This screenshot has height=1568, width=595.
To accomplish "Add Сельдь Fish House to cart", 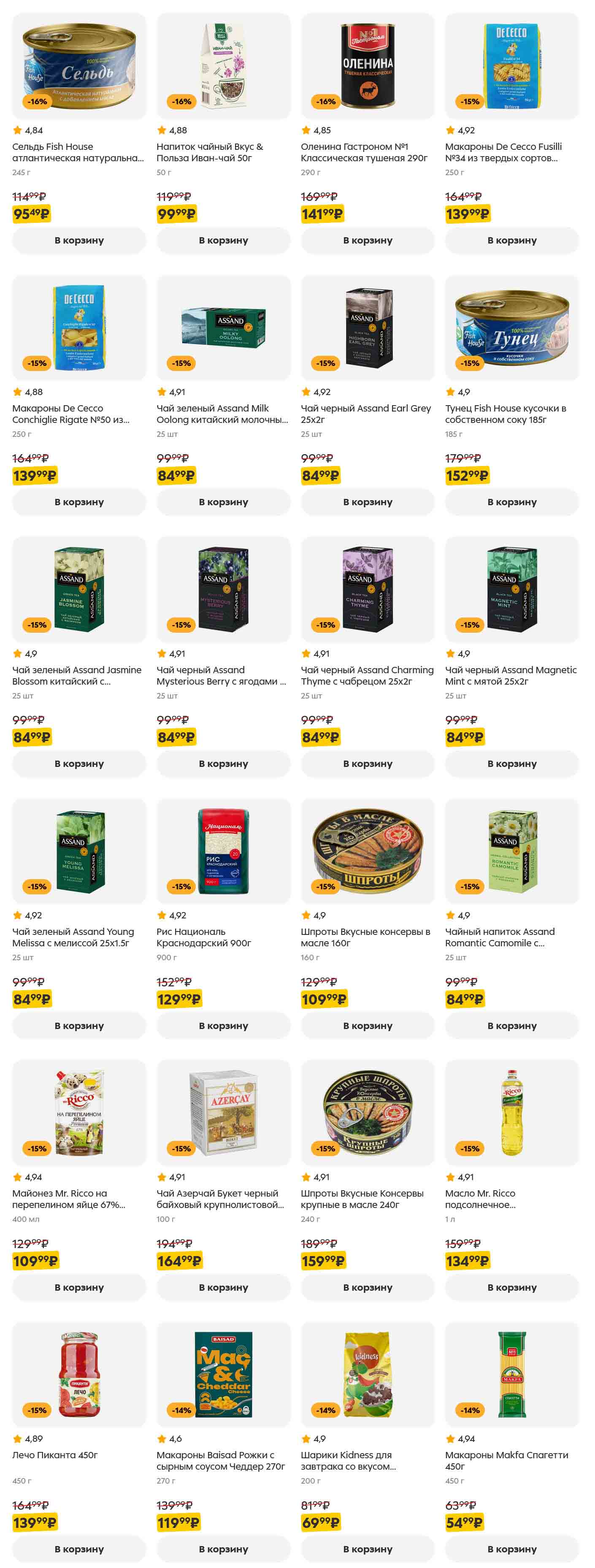I will [79, 241].
